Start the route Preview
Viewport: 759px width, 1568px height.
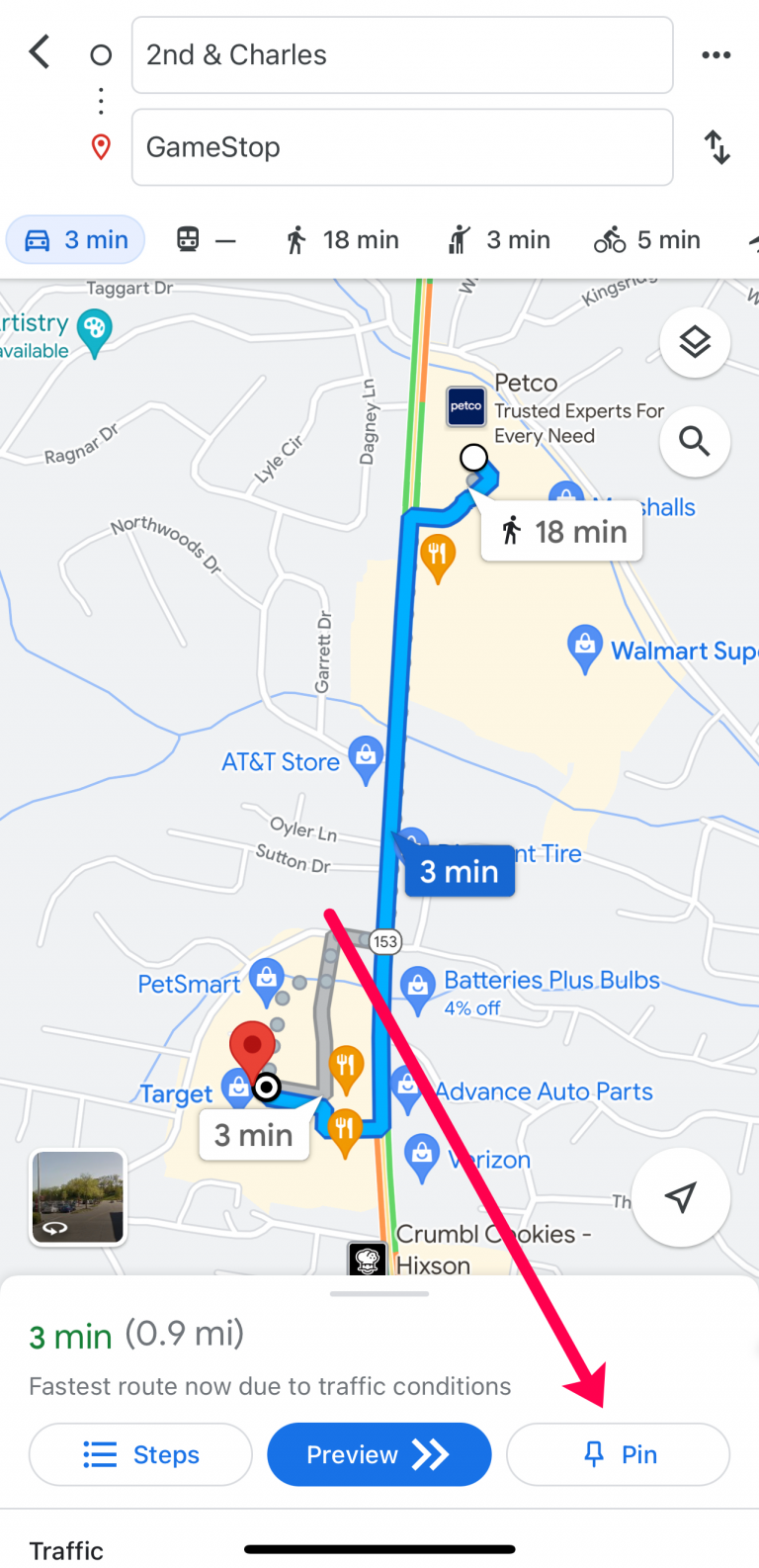pos(379,1454)
